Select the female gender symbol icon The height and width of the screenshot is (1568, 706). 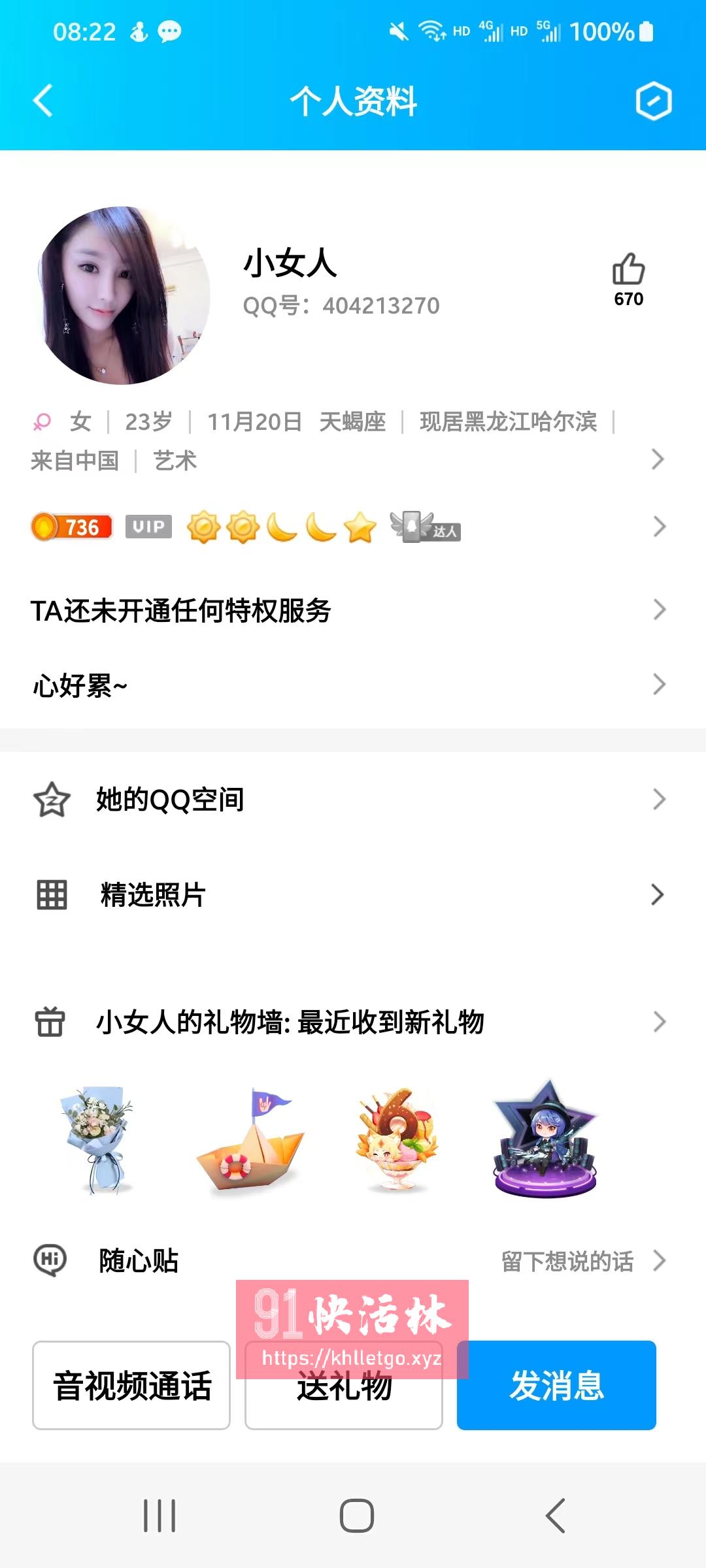pos(43,422)
